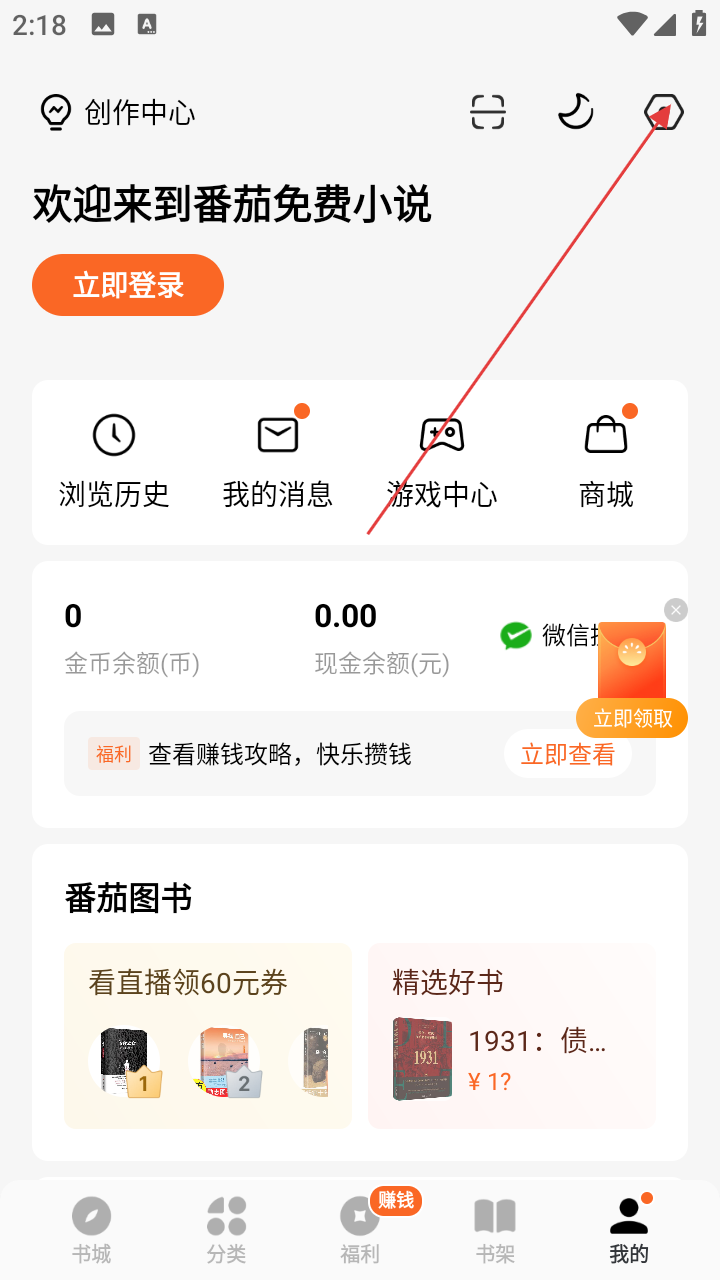
Task: Tap 立即查看 to view earning tips
Action: click(567, 754)
